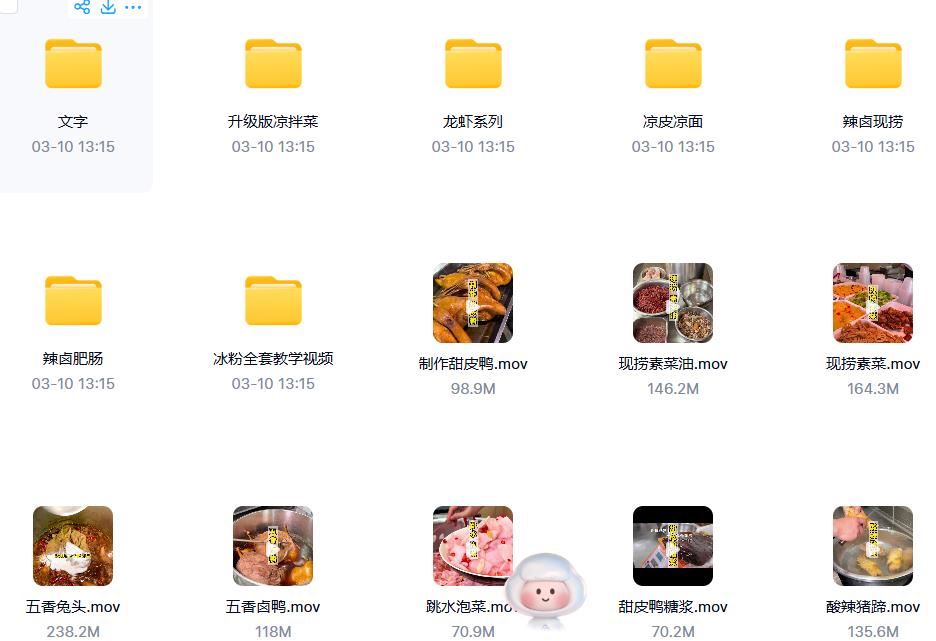936x641 pixels.
Task: Play the video 甜皮鸭糖浆.mov
Action: [x=673, y=546]
